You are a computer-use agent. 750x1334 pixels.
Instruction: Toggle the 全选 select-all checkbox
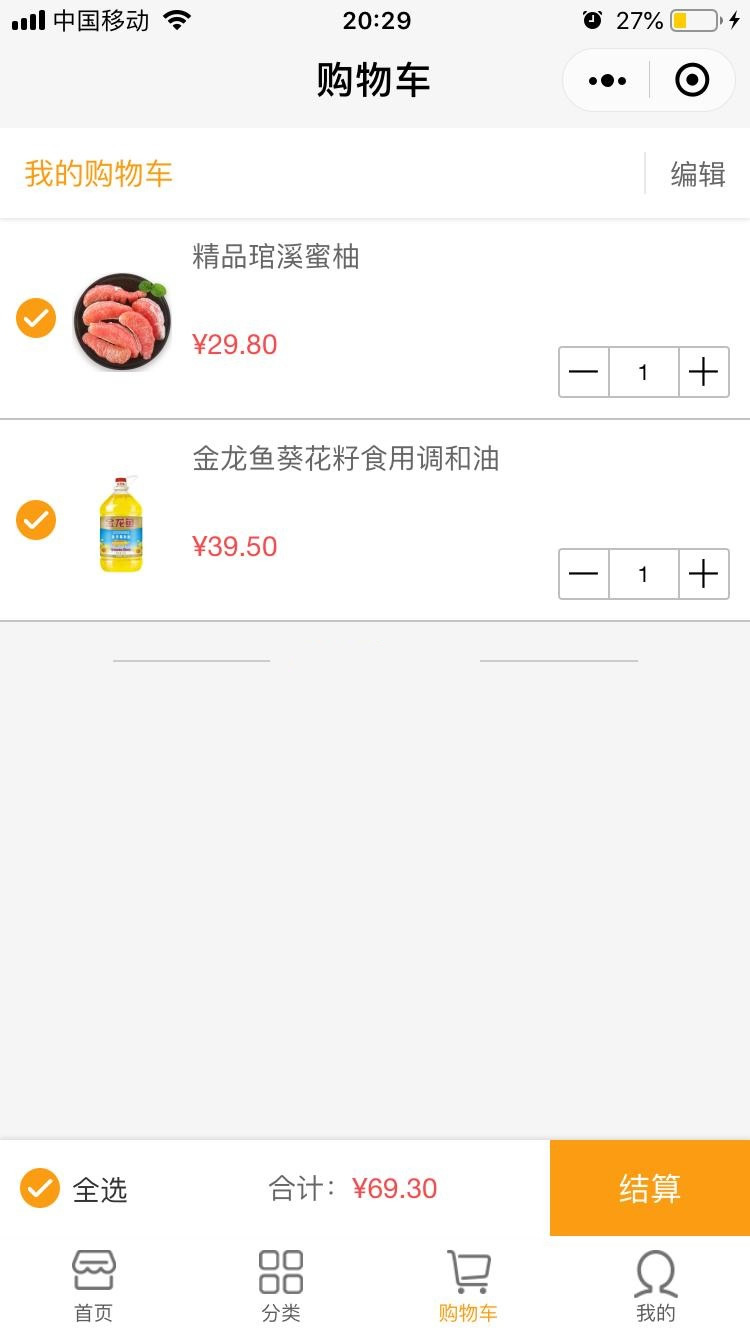click(40, 1189)
